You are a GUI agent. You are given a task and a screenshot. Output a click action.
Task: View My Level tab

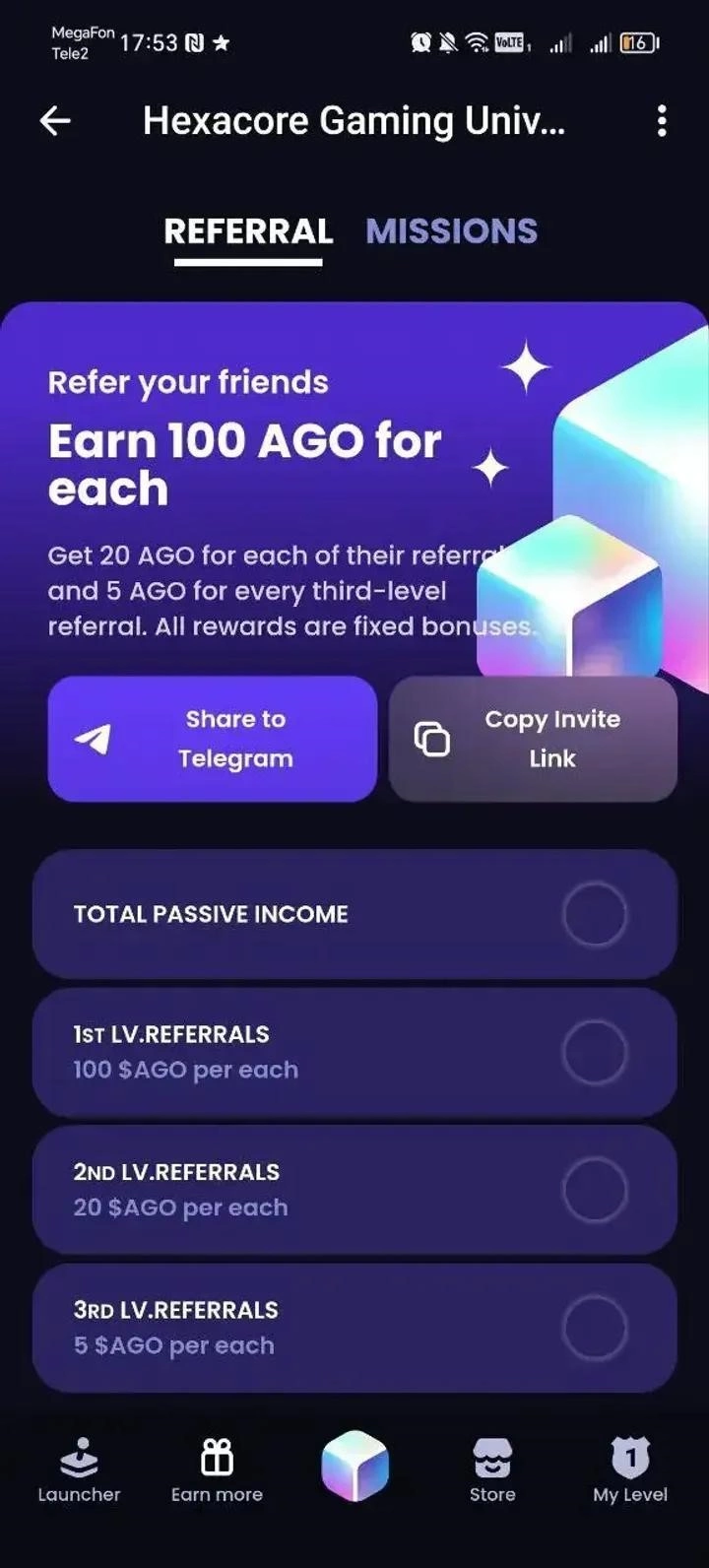[x=630, y=1470]
